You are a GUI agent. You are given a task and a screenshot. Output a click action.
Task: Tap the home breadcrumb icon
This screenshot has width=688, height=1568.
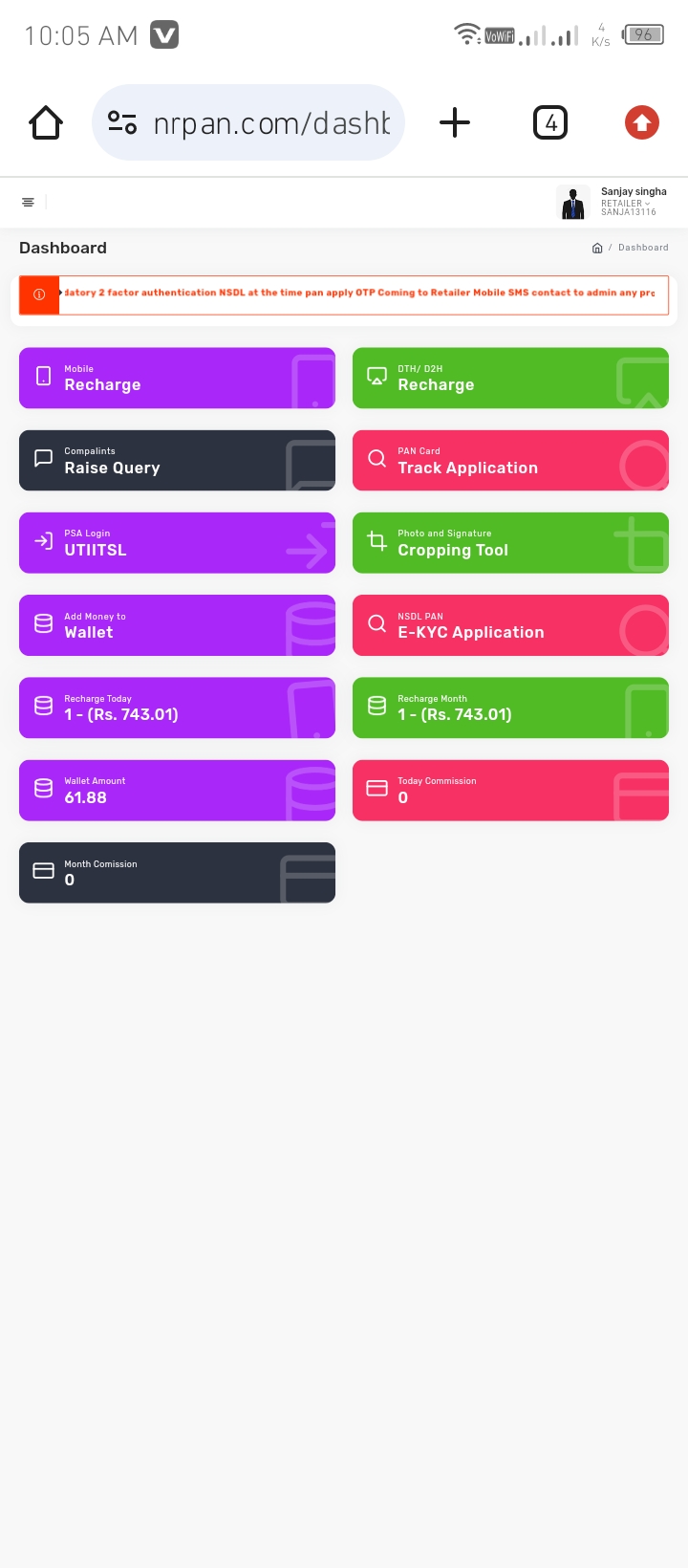(597, 248)
